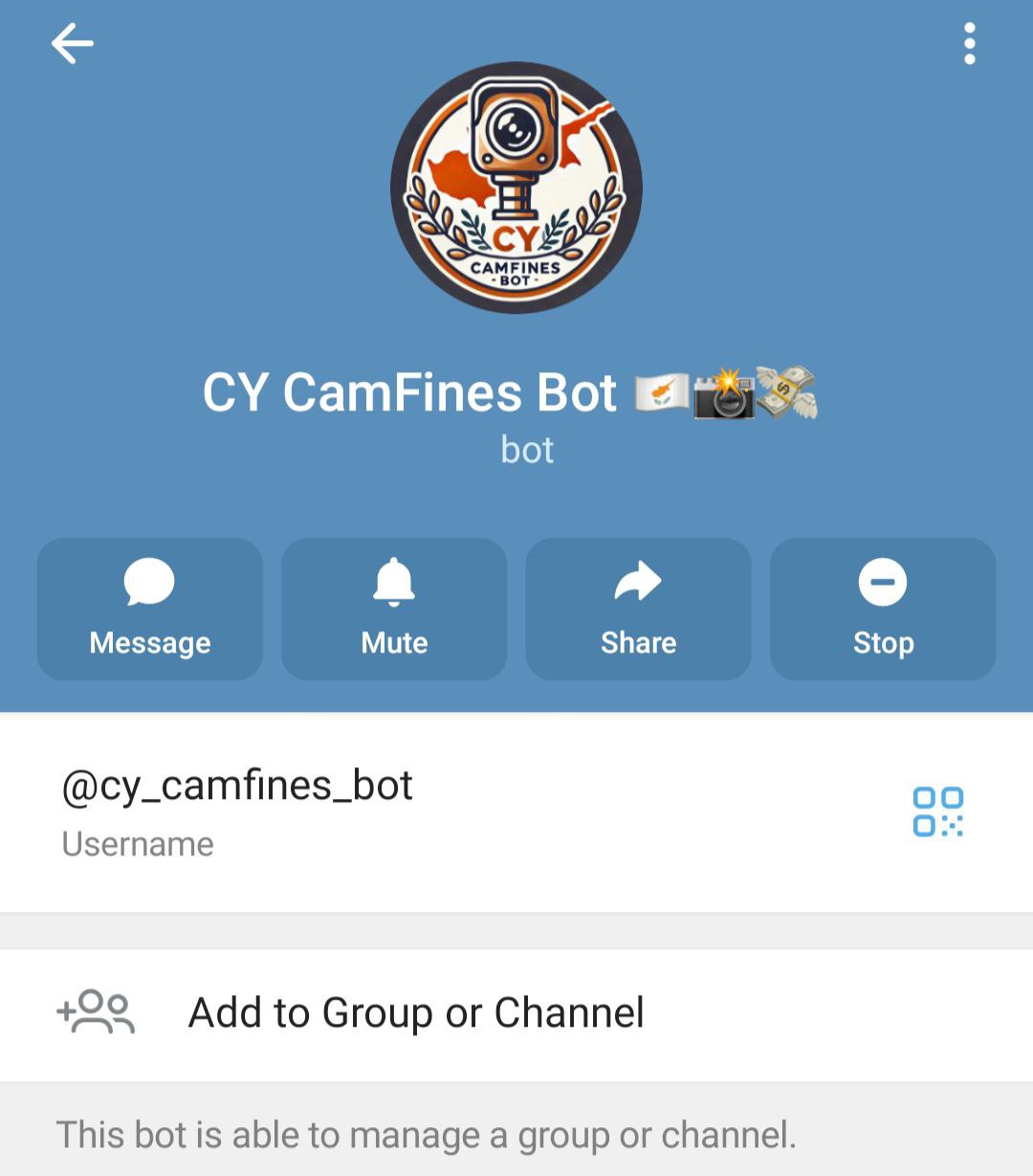Image resolution: width=1033 pixels, height=1176 pixels.
Task: Stop the CY CamFines Bot
Action: [x=883, y=610]
